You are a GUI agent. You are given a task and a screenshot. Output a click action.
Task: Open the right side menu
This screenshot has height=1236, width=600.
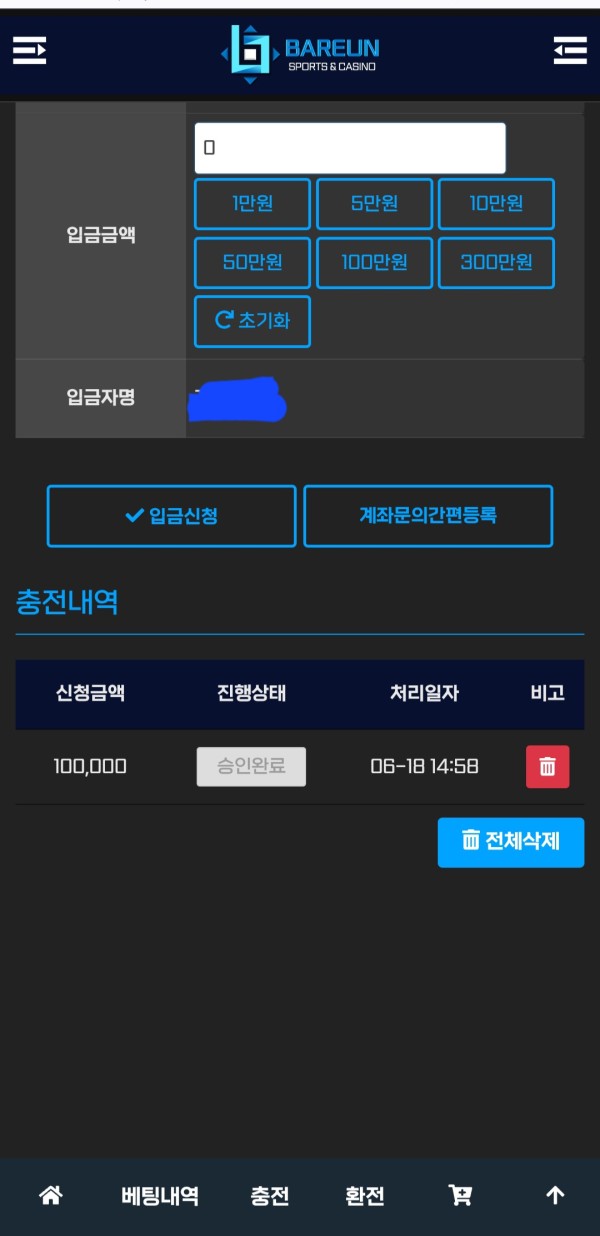click(x=570, y=50)
